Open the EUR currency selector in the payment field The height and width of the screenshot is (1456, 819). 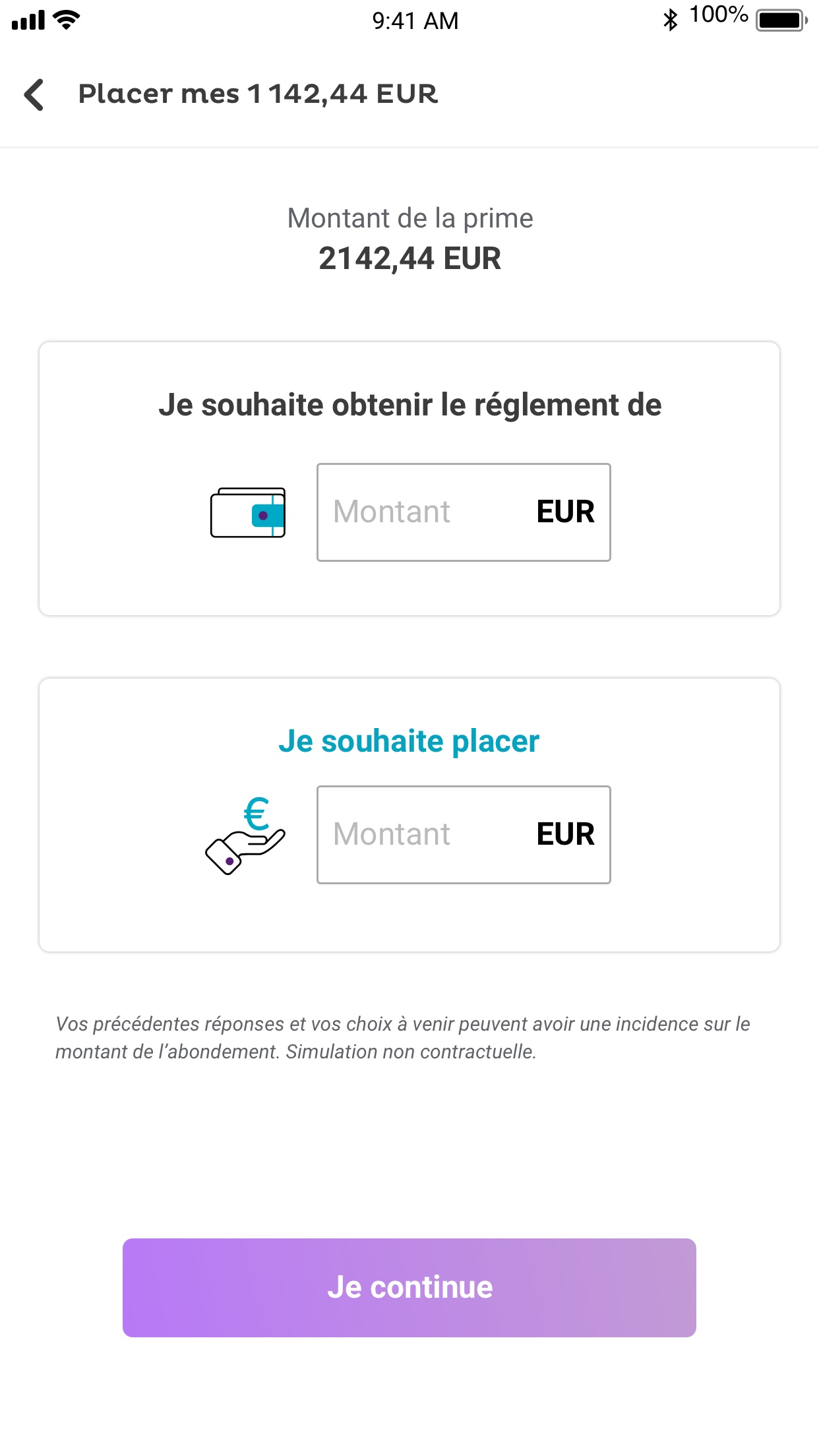[564, 512]
